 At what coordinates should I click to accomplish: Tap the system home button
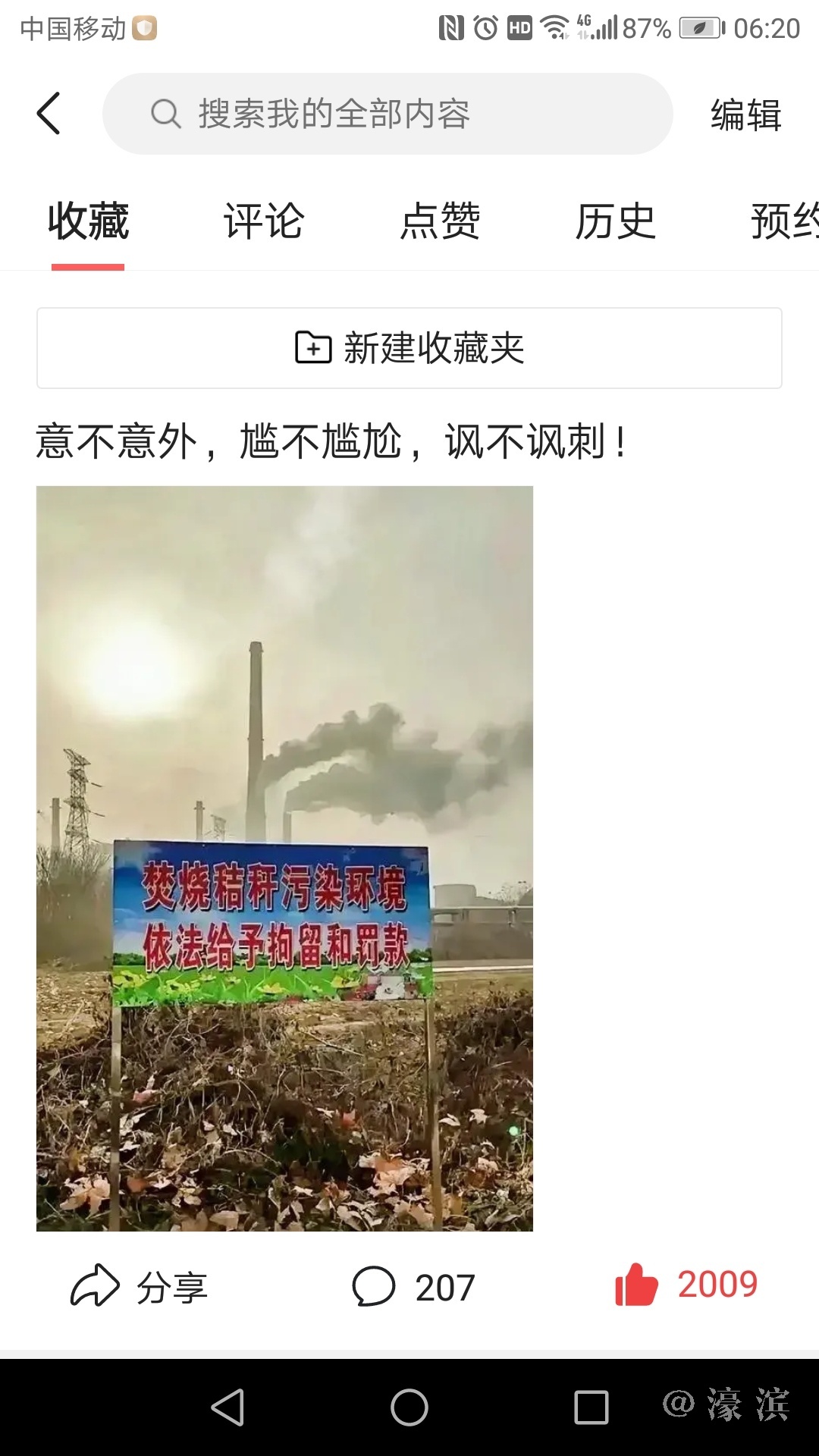(x=409, y=1407)
